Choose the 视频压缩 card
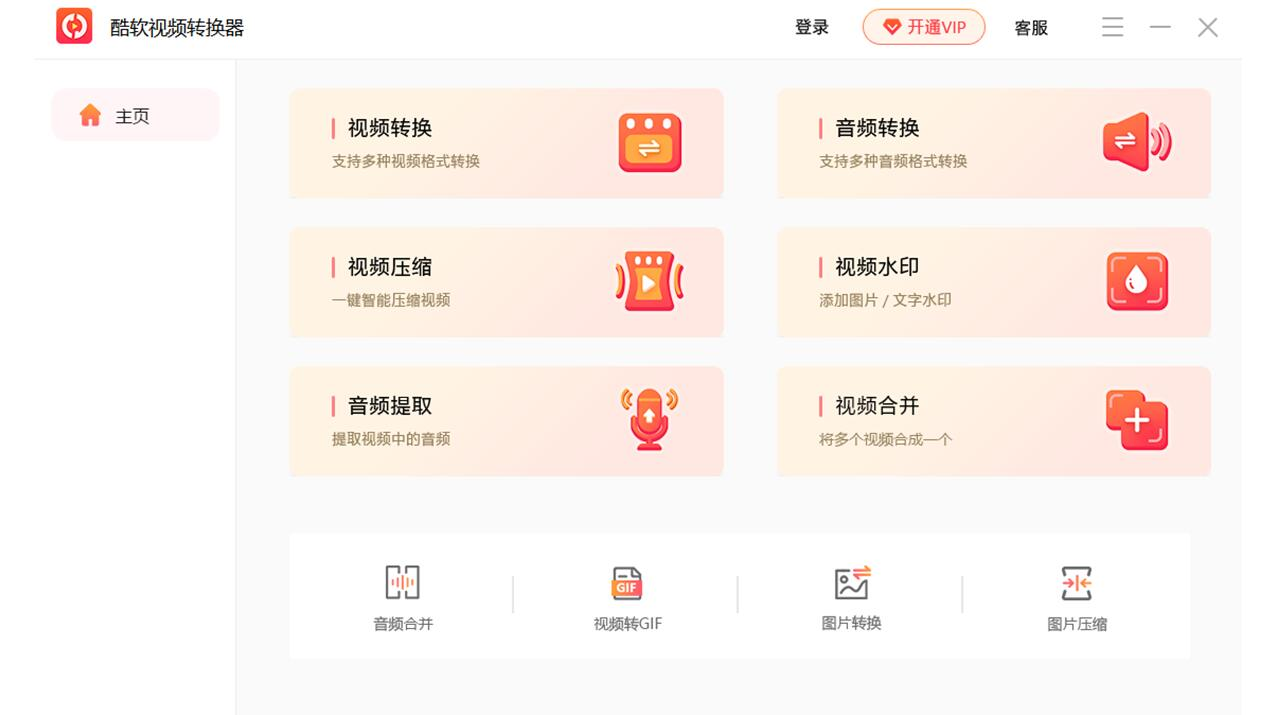 click(x=506, y=282)
